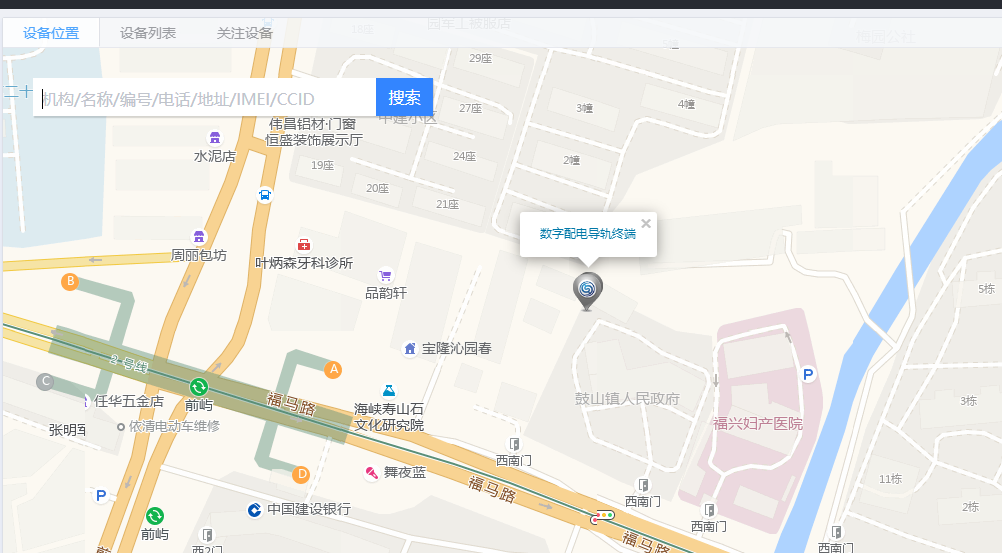Switch to the 设备列表 tab
This screenshot has width=1002, height=553.
point(148,33)
